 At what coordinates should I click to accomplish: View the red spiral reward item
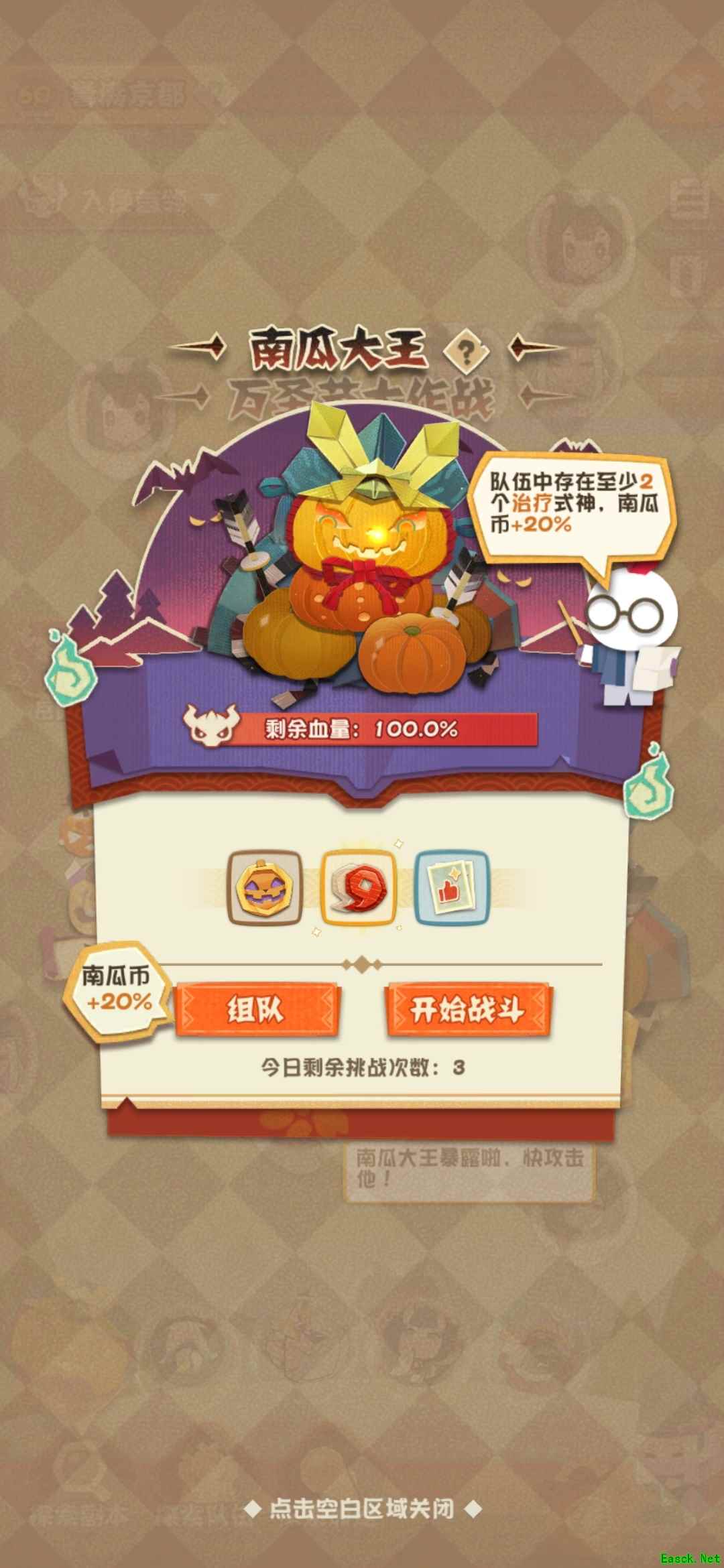click(360, 887)
